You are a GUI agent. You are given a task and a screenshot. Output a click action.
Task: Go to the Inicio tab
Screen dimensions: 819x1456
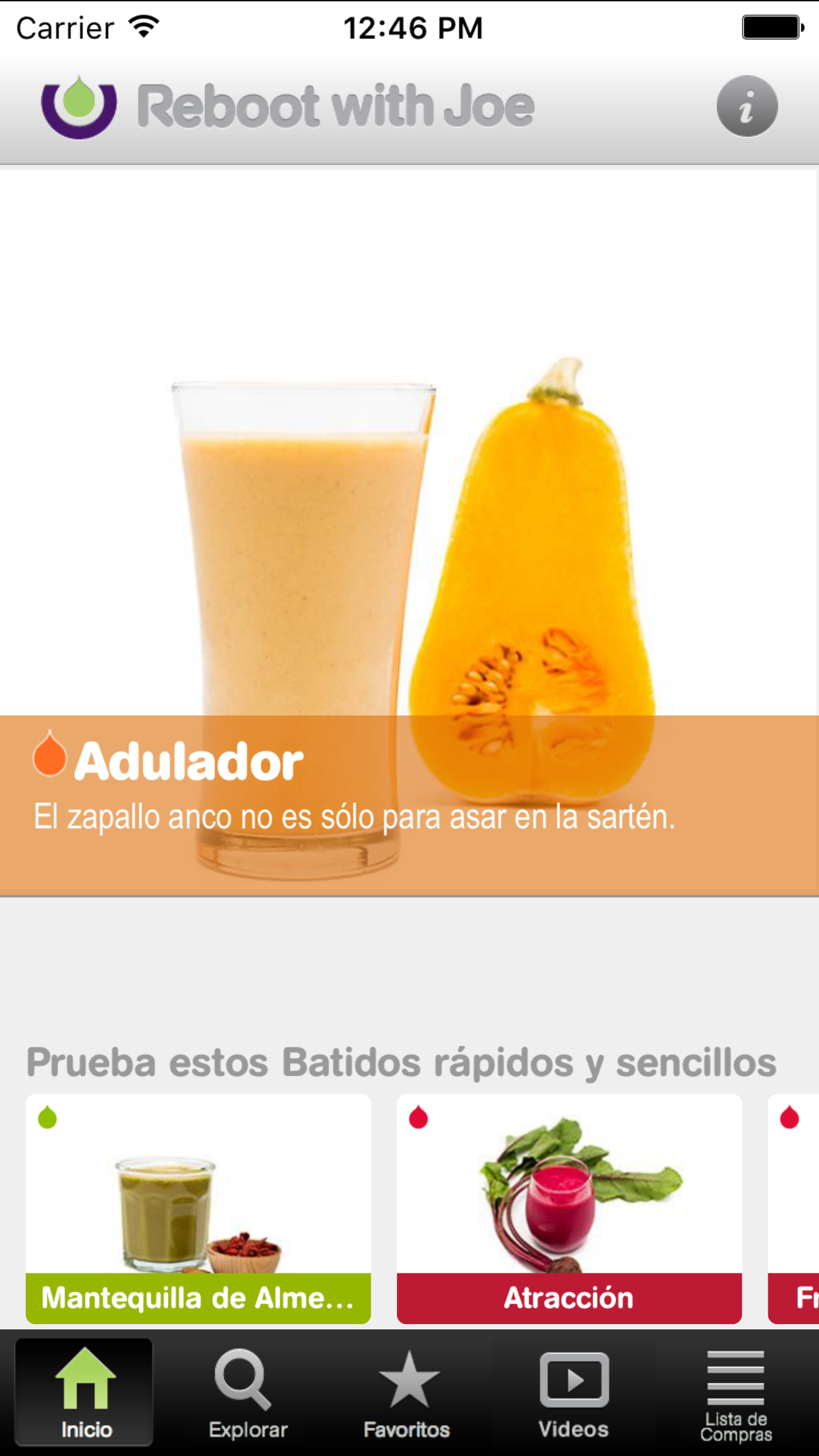coord(85,1393)
